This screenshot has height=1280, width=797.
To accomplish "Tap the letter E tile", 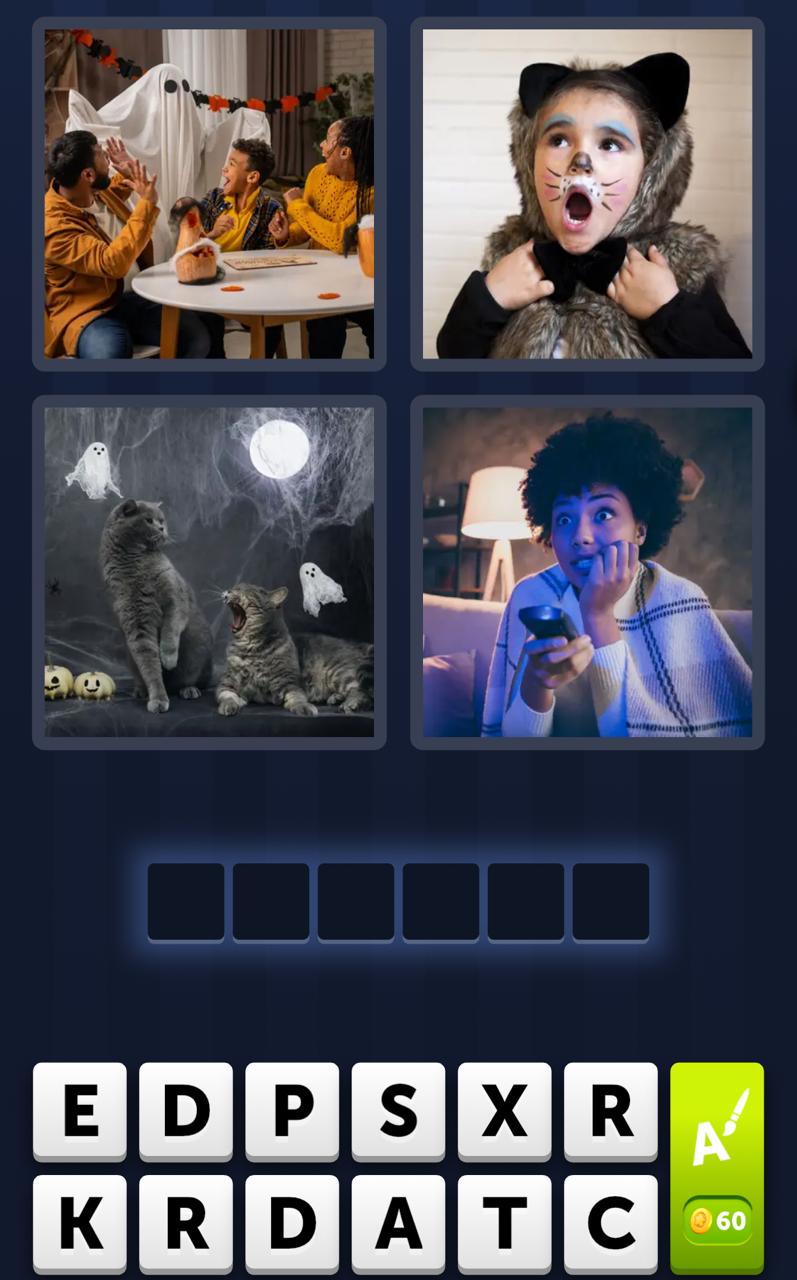I will [x=80, y=1109].
